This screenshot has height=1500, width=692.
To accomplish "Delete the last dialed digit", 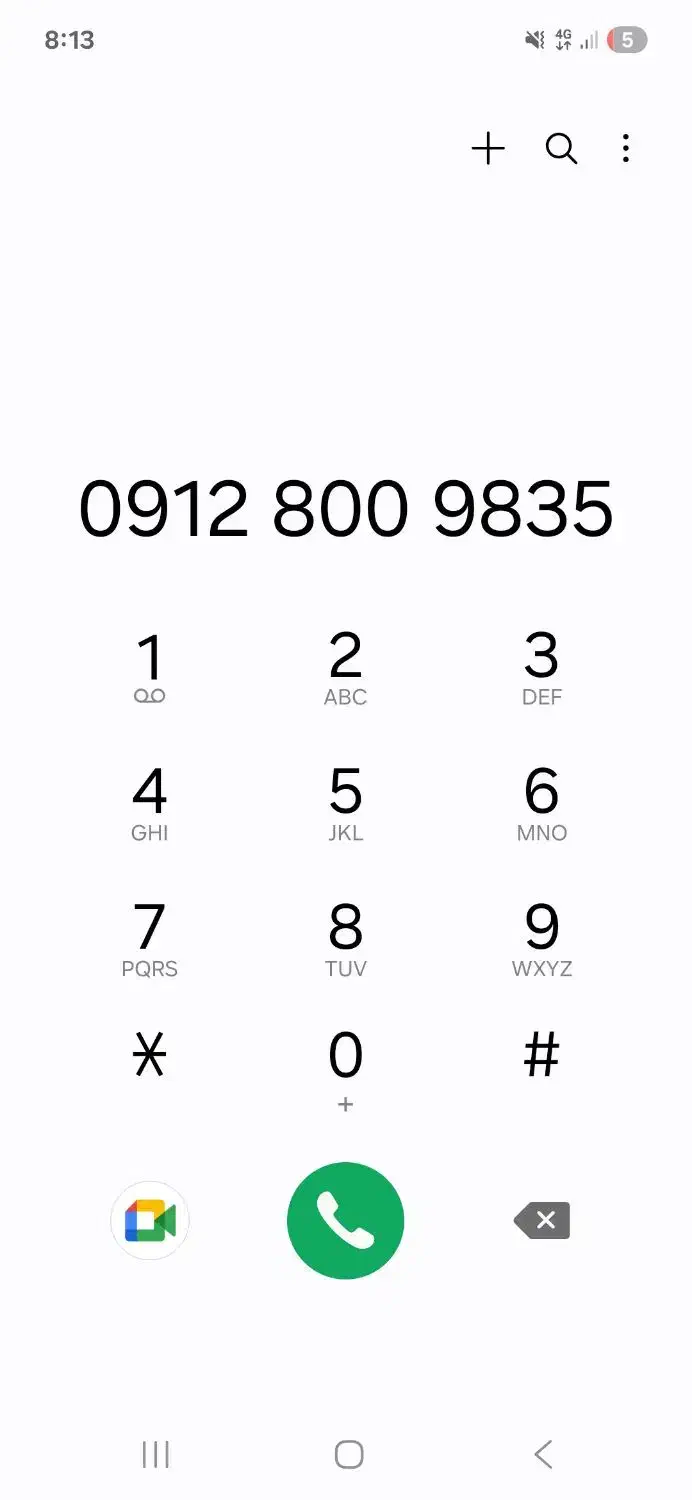I will pyautogui.click(x=542, y=1220).
